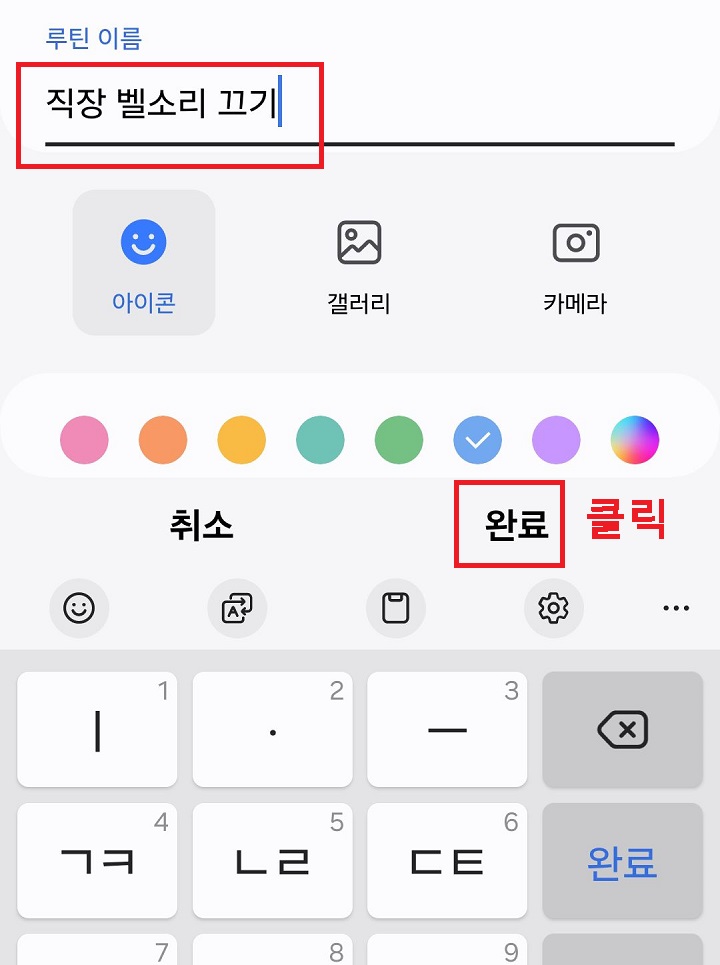Open the keyboard settings gear
720x965 pixels.
(x=553, y=608)
